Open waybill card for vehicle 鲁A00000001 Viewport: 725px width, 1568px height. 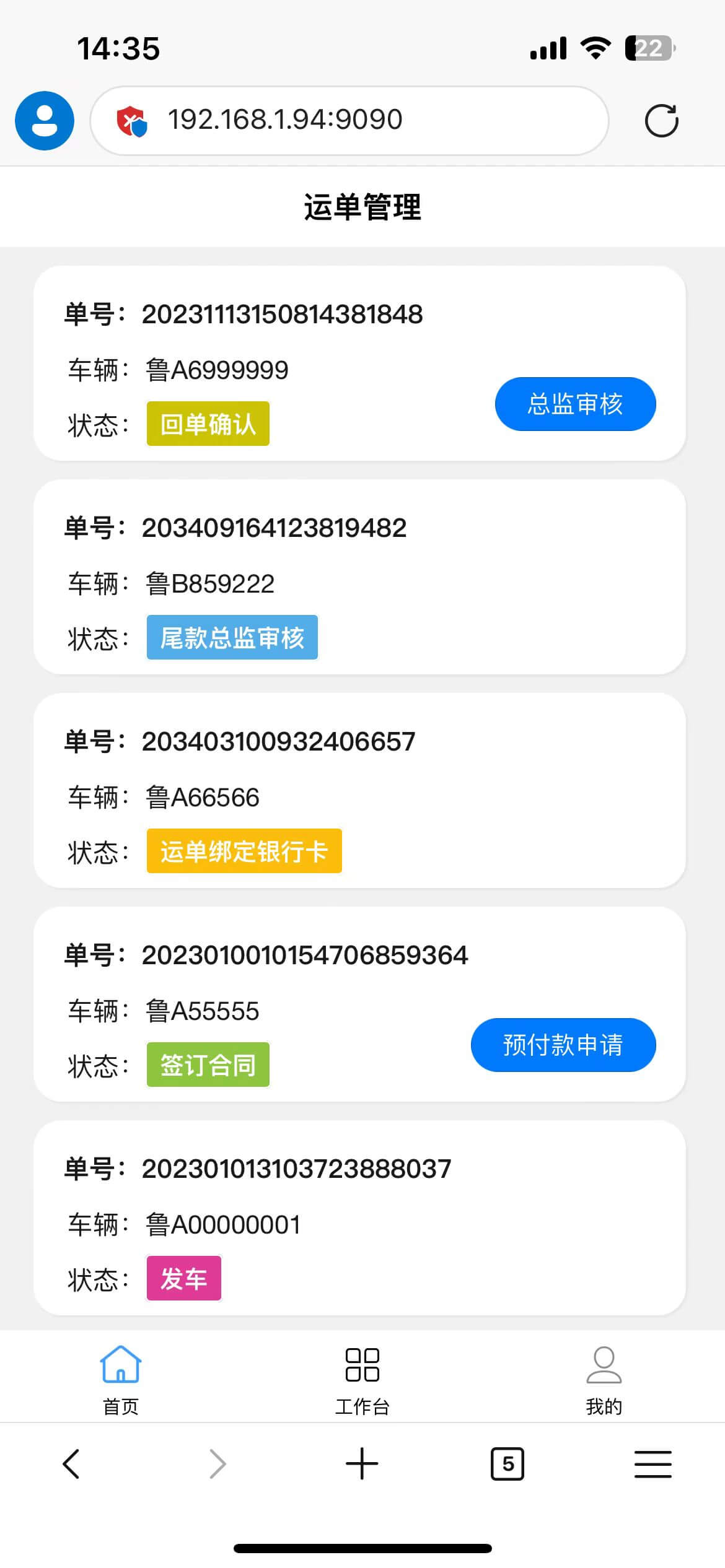[x=359, y=1217]
